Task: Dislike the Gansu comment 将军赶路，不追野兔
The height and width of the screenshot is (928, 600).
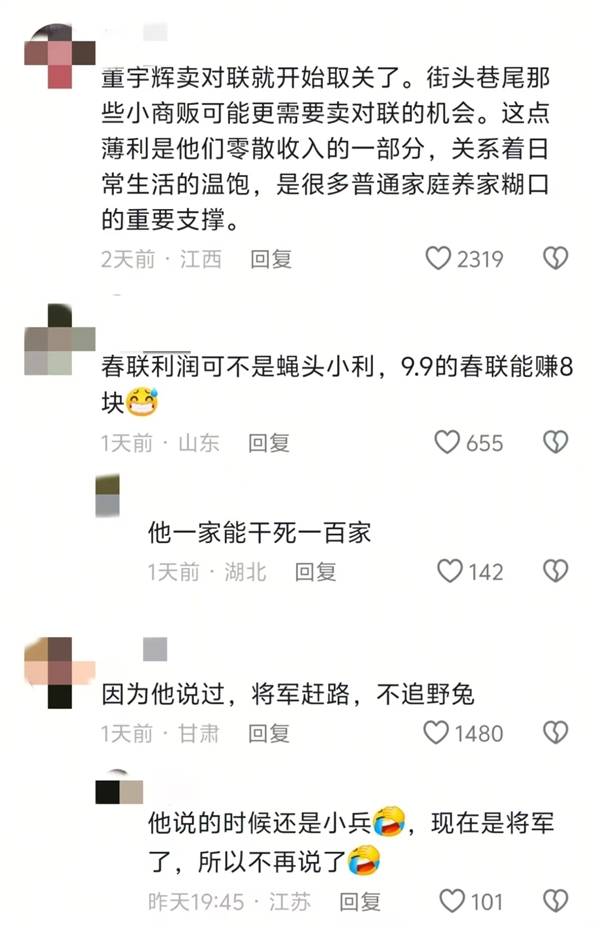Action: [555, 733]
